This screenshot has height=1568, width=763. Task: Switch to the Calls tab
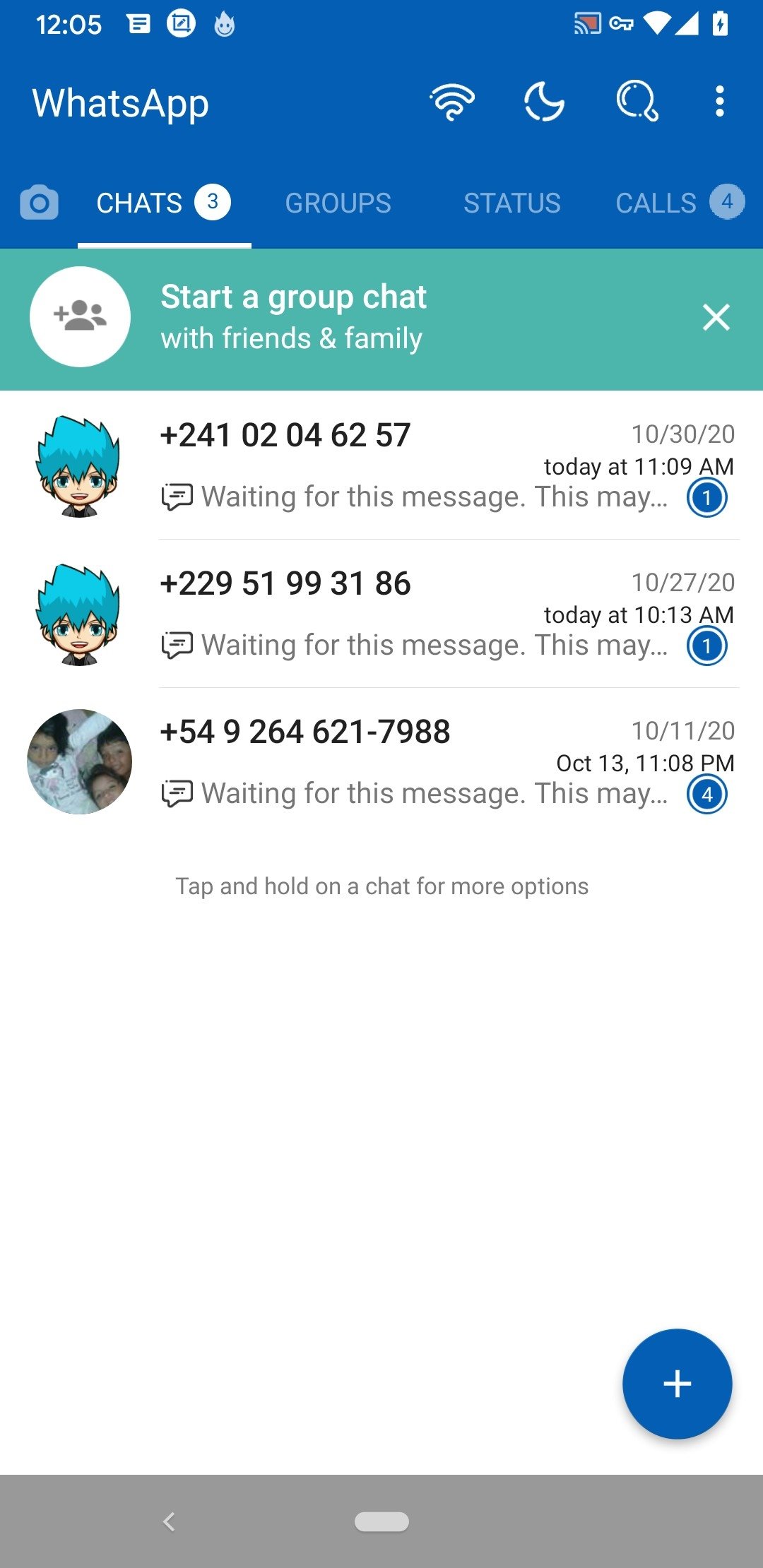[678, 203]
